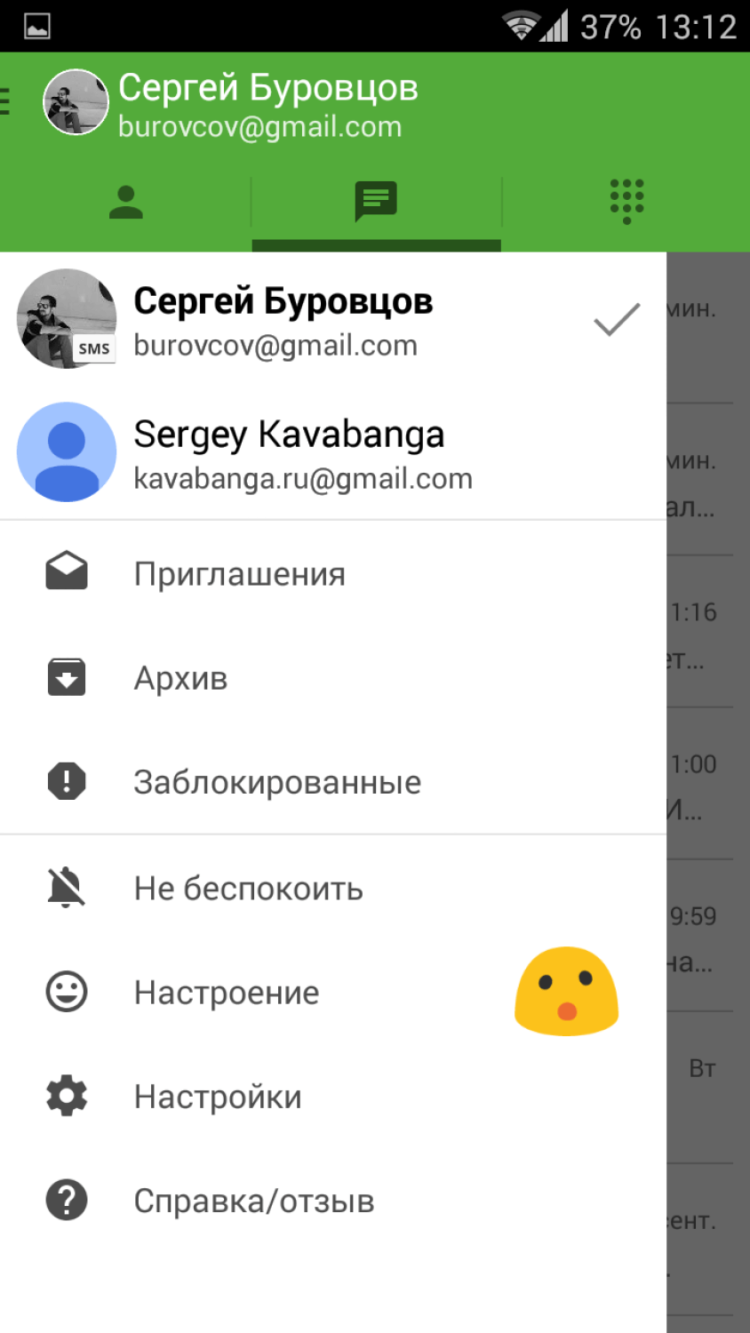Click the SMS badge on the profile avatar
This screenshot has width=750, height=1333.
pos(91,350)
